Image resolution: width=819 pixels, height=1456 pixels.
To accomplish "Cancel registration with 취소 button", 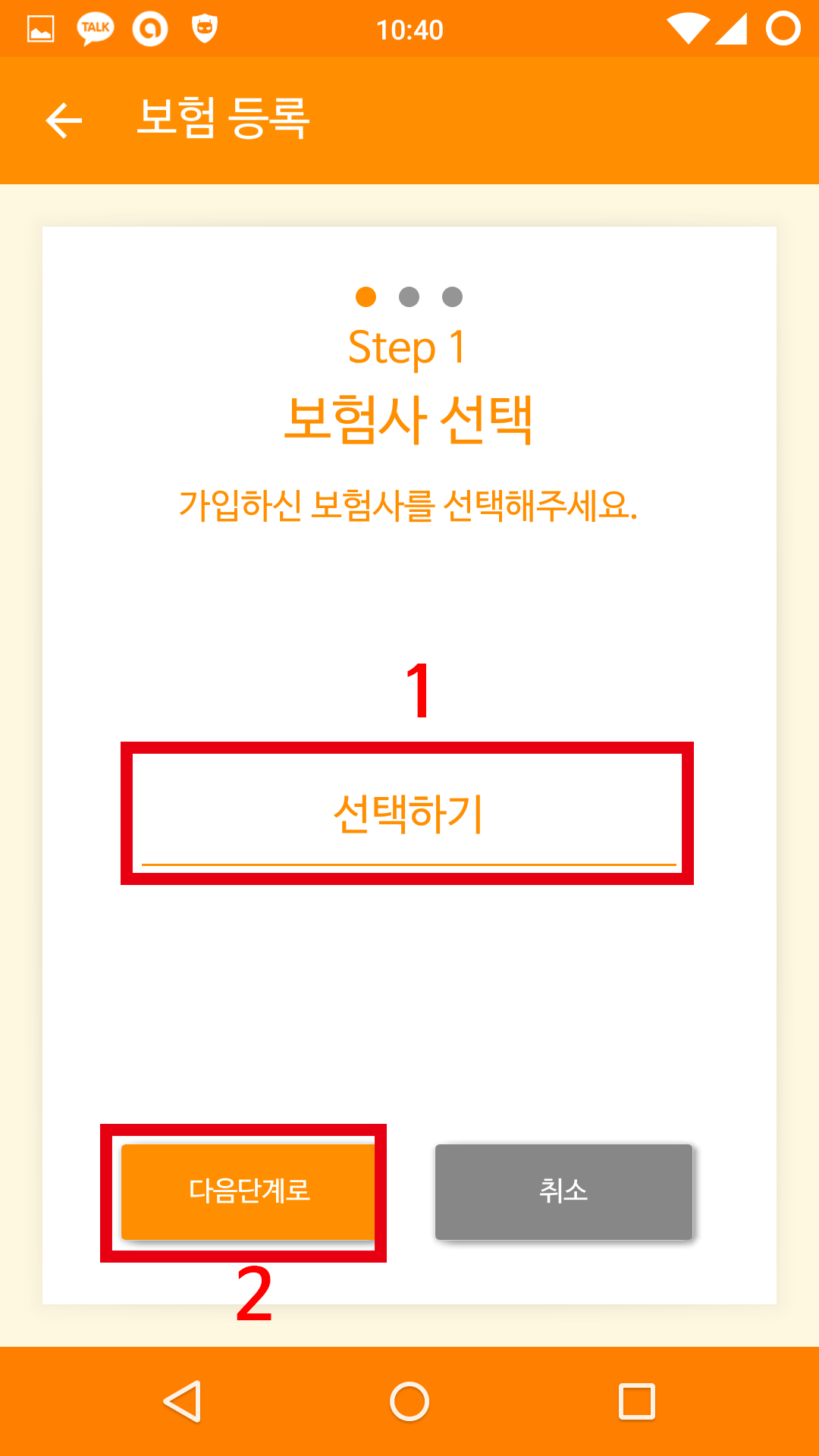I will point(563,1191).
